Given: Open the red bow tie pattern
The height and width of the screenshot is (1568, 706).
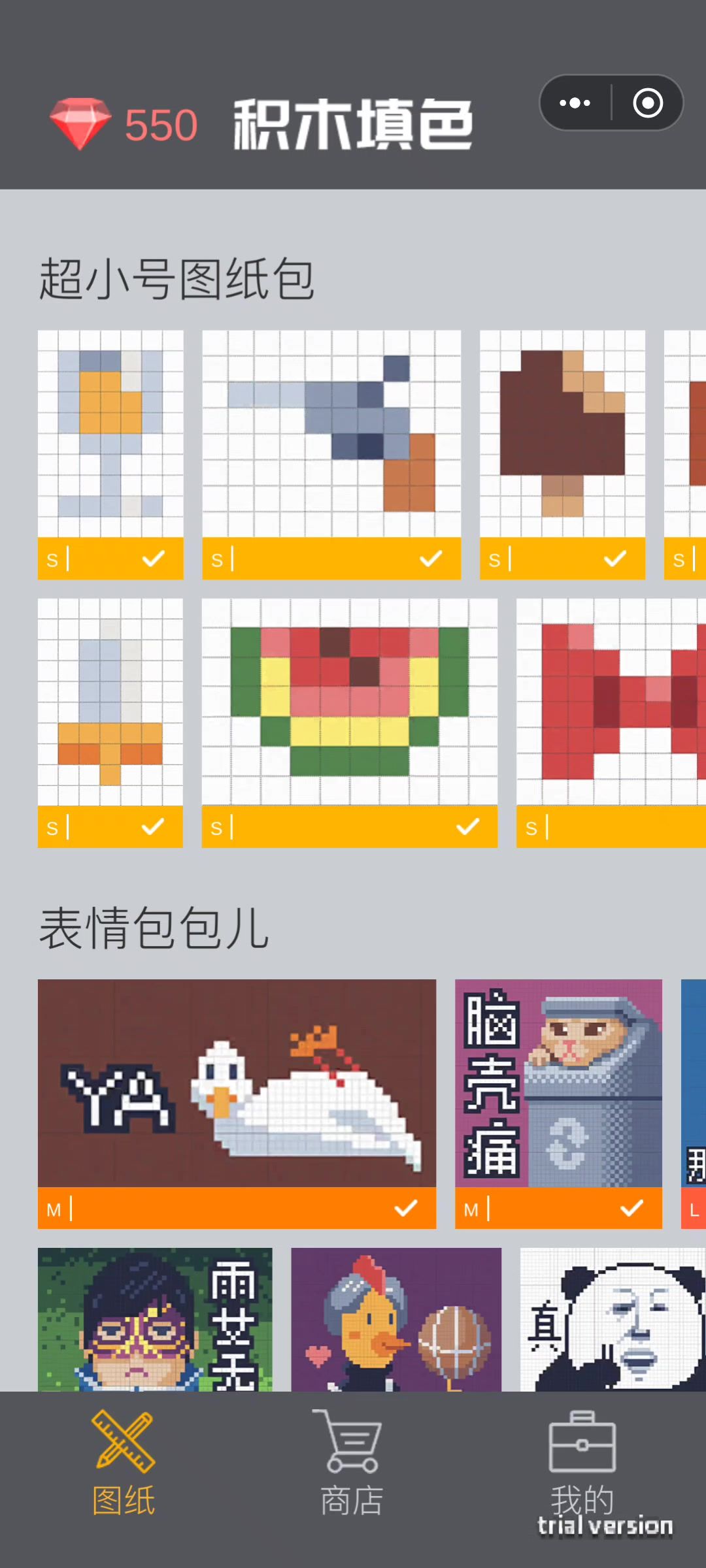Looking at the screenshot, I should point(611,702).
